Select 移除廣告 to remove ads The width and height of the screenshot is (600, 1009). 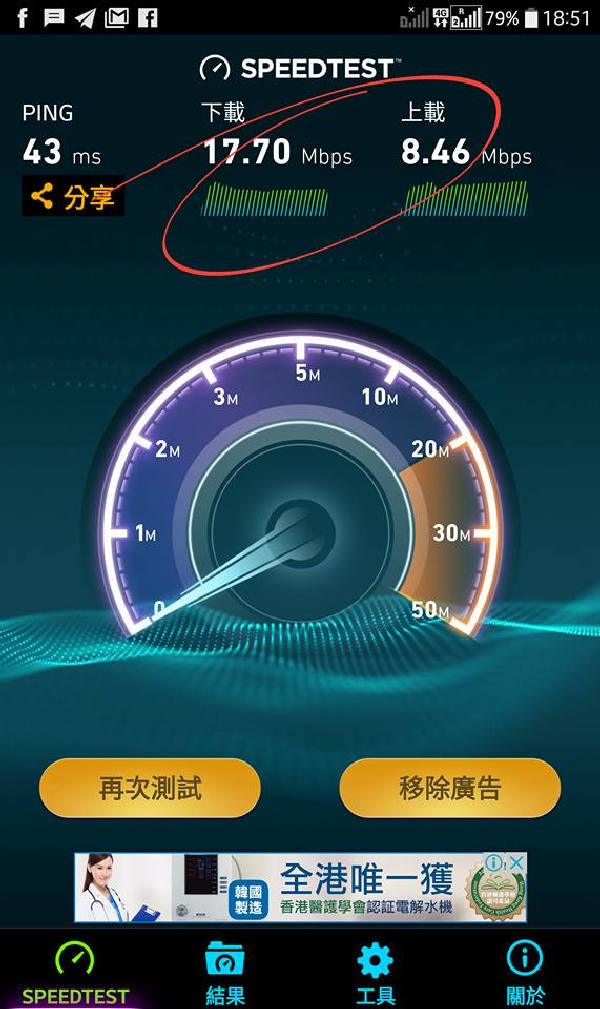(x=450, y=787)
